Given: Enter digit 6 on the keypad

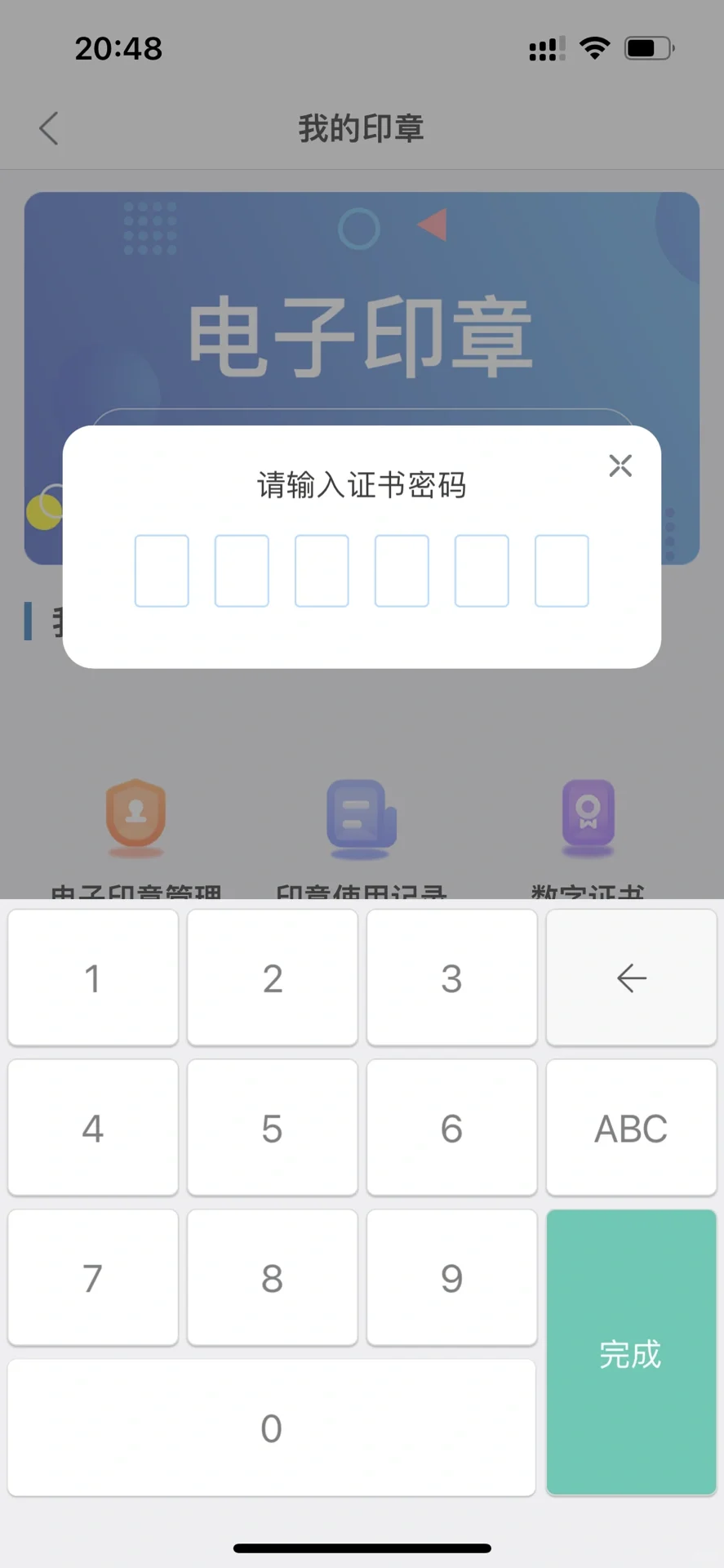Looking at the screenshot, I should coord(451,1128).
